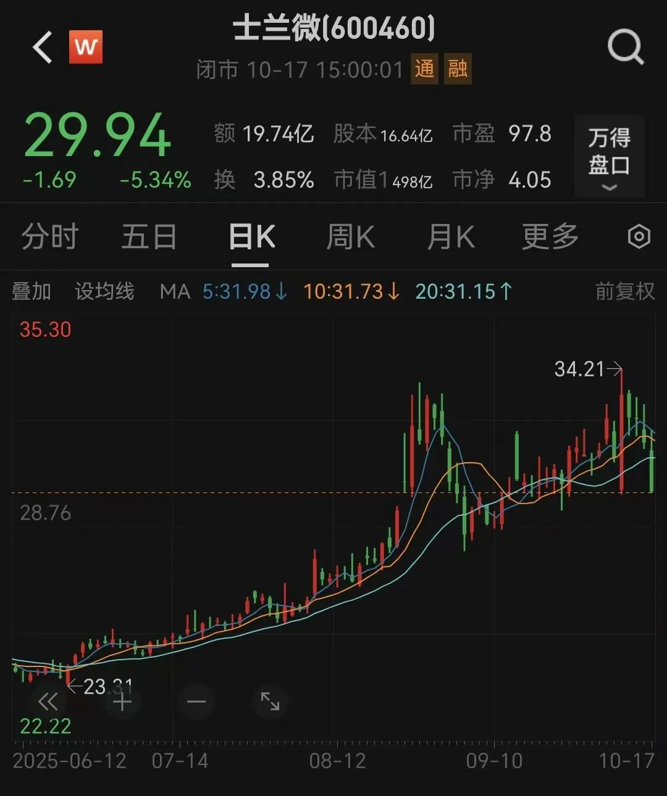
Task: Zoom in the chart with plus
Action: point(122,701)
